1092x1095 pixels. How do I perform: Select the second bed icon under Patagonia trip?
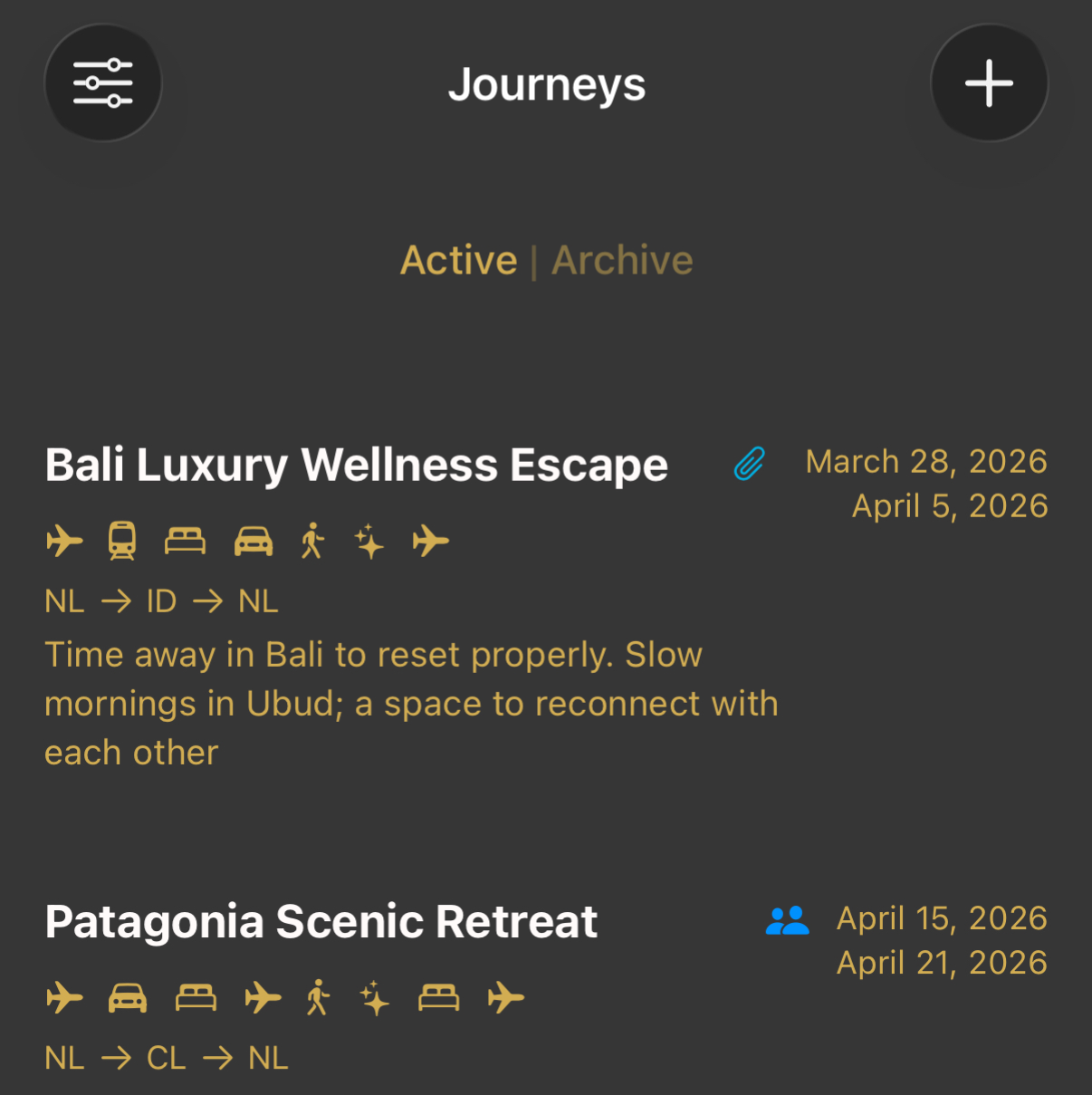point(439,997)
